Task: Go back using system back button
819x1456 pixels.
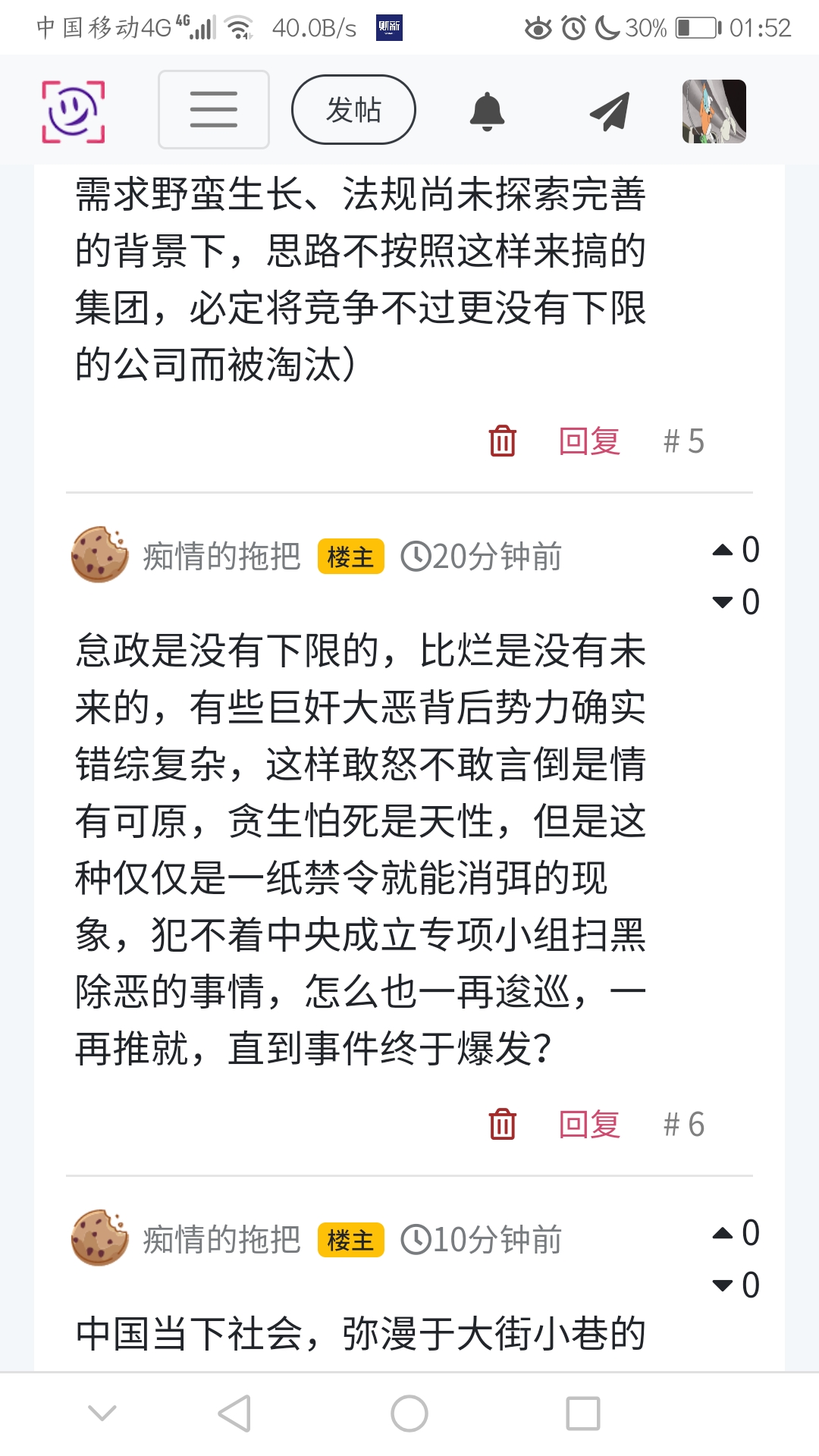Action: point(234,1414)
